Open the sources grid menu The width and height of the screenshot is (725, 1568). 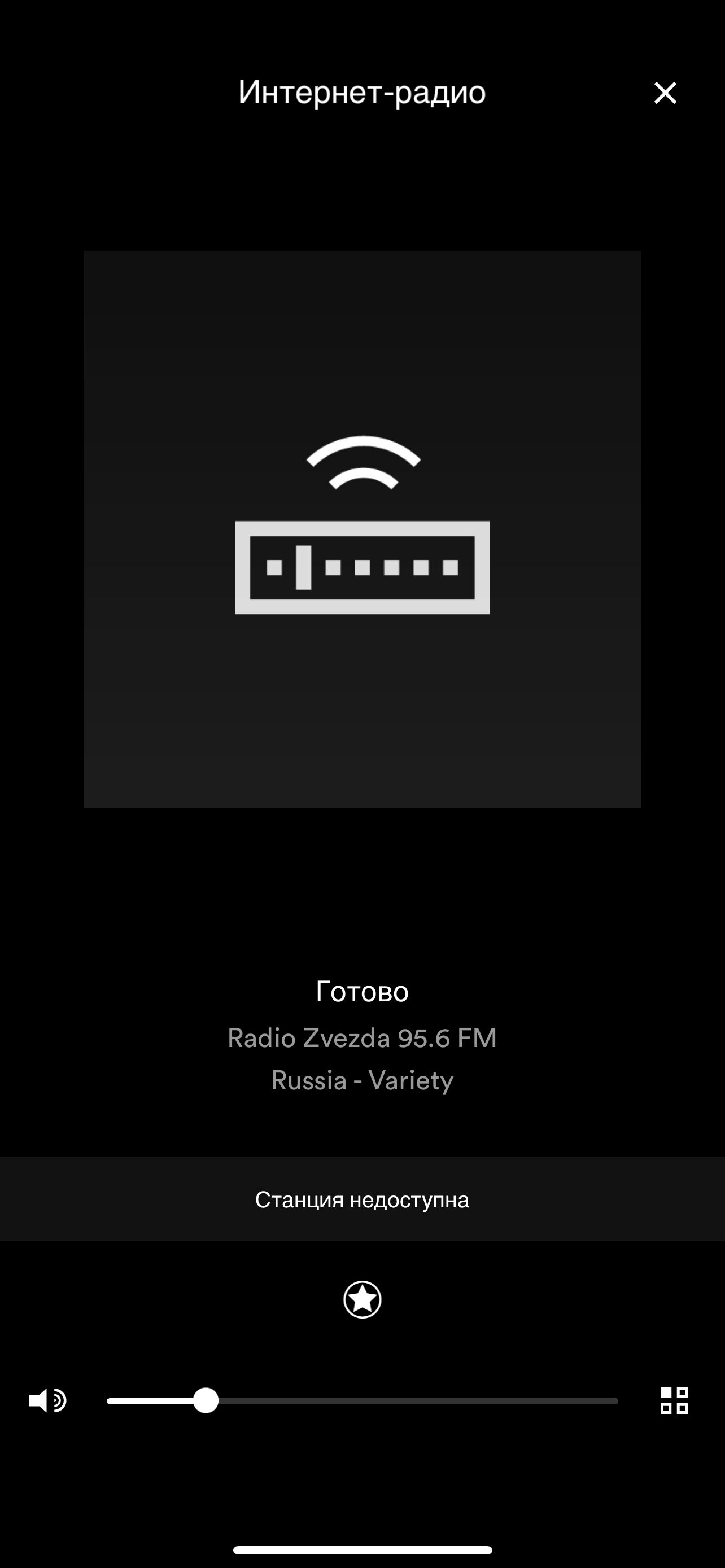pos(674,1400)
